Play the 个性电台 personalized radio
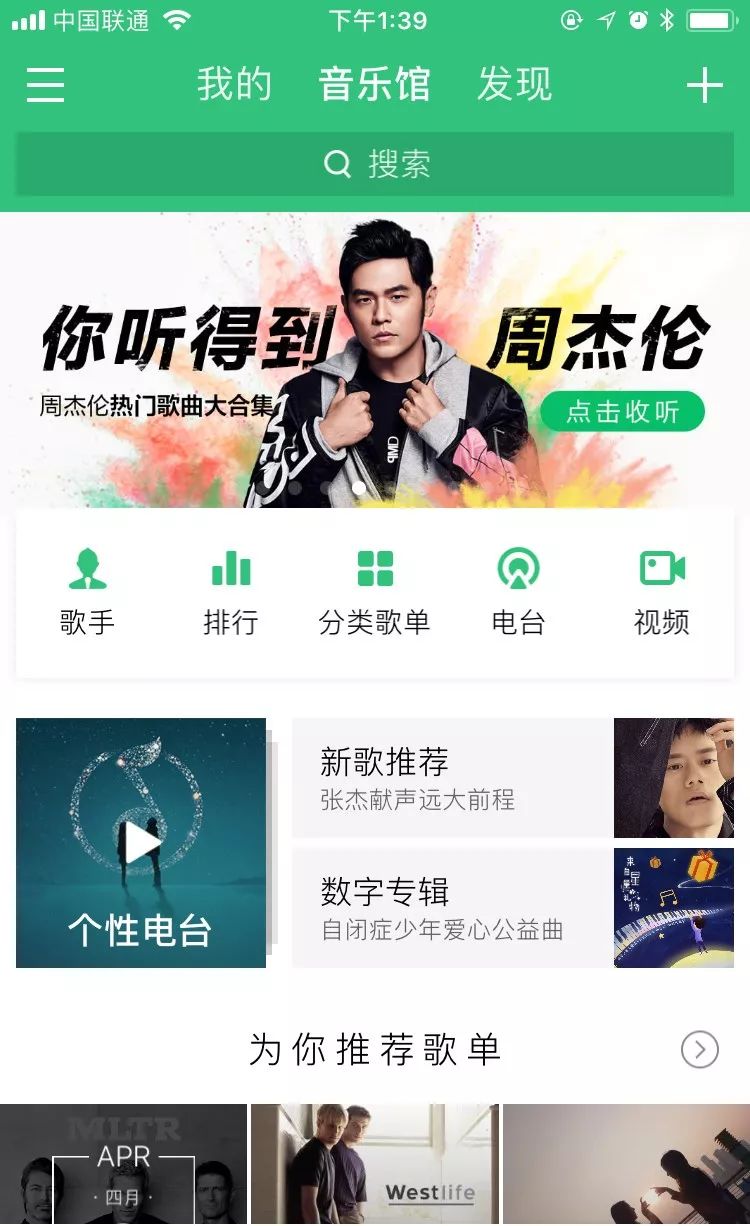The image size is (750, 1226). [140, 842]
